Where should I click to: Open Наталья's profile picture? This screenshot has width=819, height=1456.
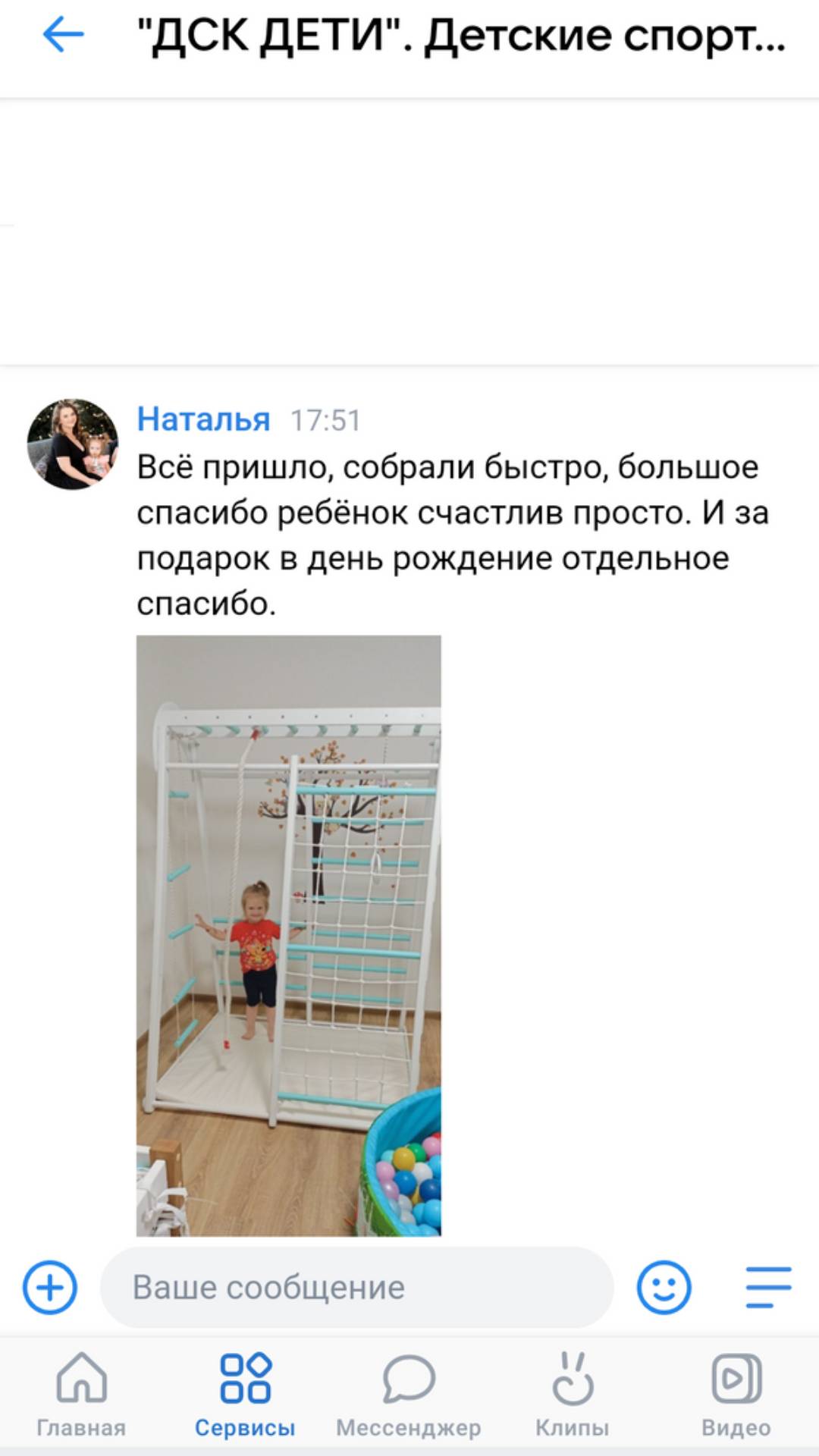point(73,444)
